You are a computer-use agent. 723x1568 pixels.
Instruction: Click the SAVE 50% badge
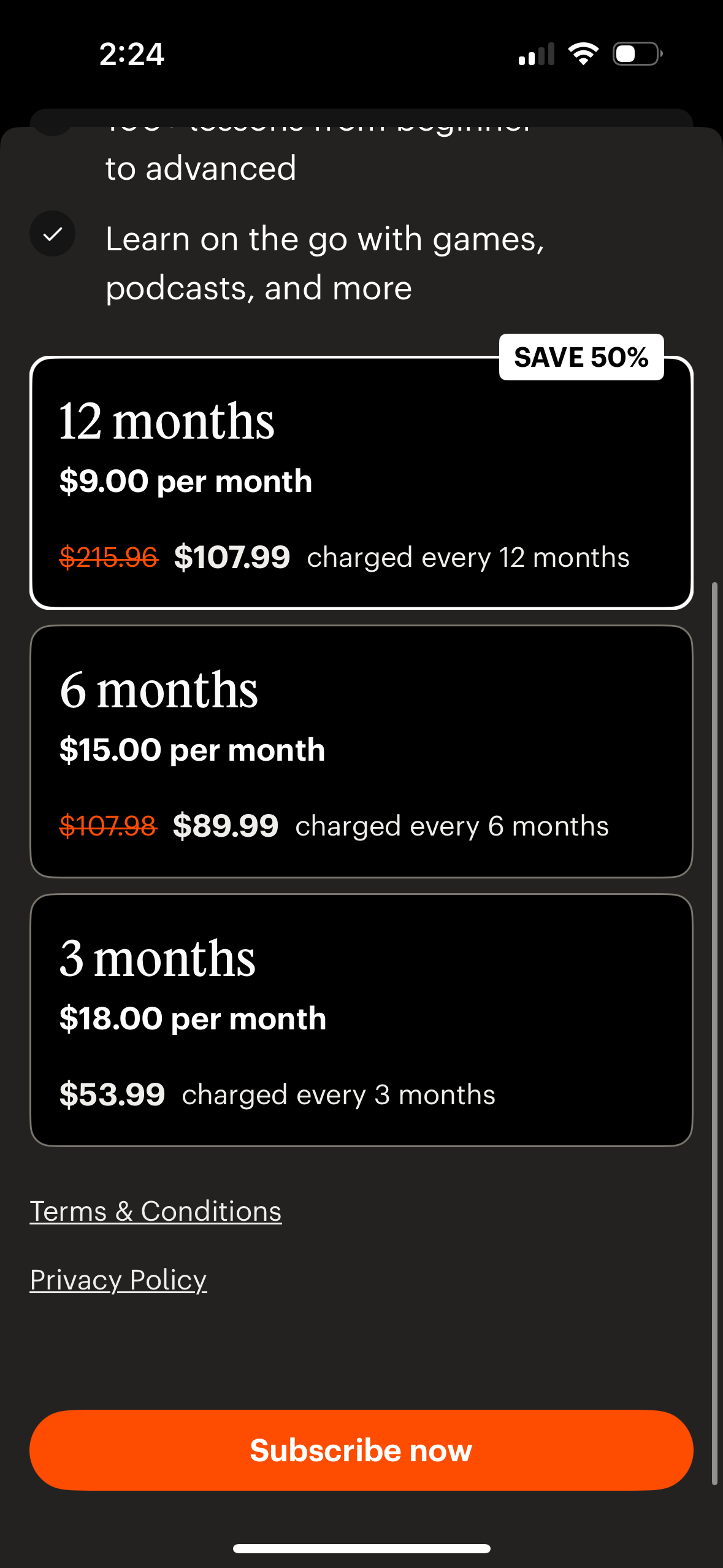click(581, 356)
